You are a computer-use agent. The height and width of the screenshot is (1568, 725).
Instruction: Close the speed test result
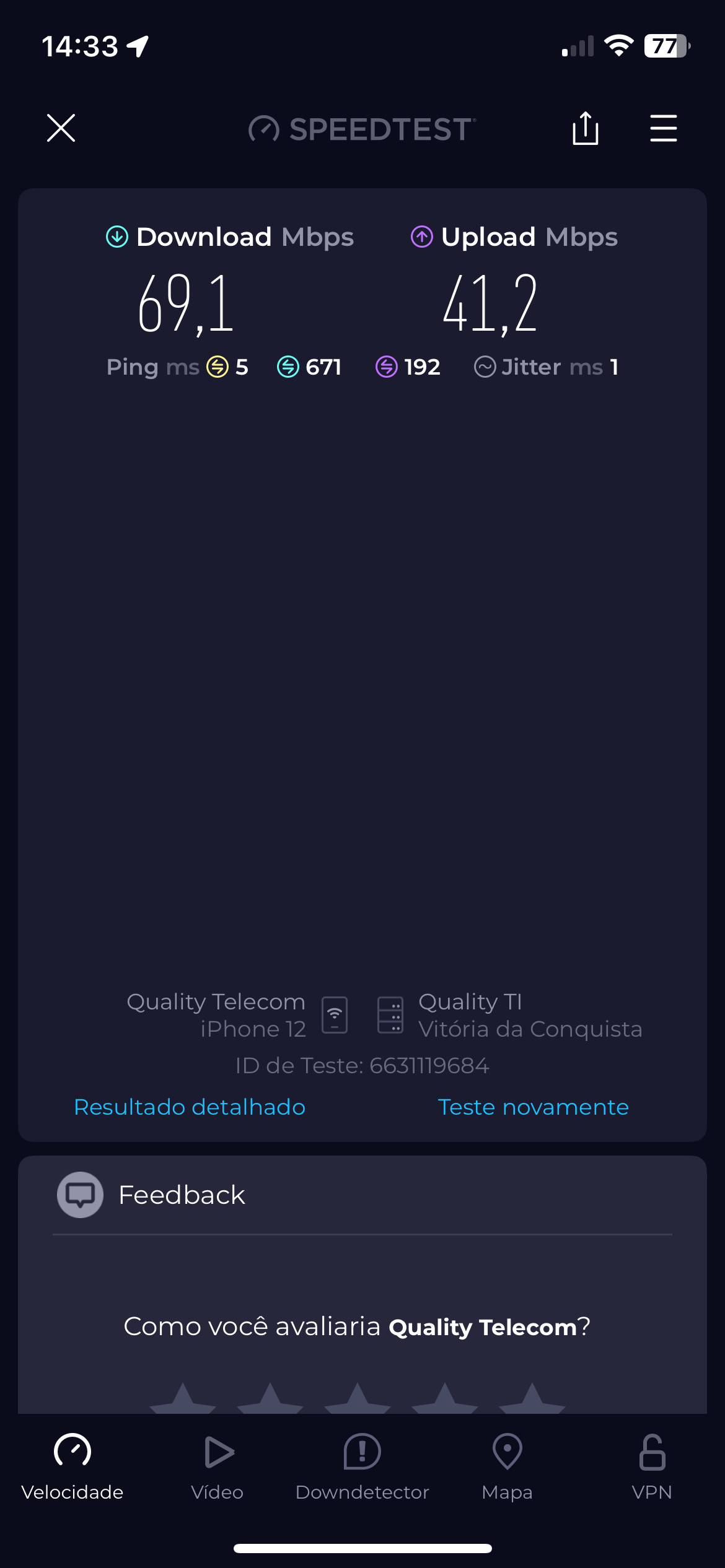coord(61,128)
